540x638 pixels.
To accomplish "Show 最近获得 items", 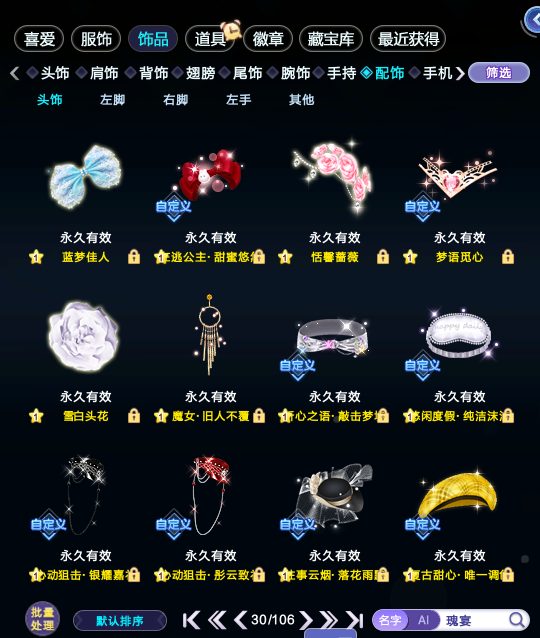I will coord(408,39).
